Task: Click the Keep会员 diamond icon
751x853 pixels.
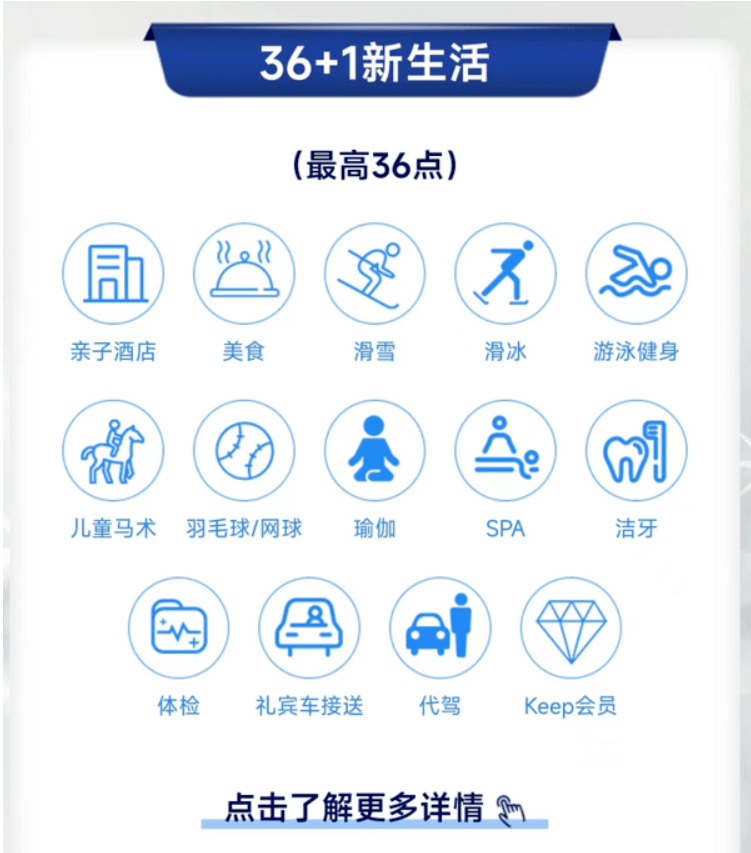Action: [x=571, y=627]
